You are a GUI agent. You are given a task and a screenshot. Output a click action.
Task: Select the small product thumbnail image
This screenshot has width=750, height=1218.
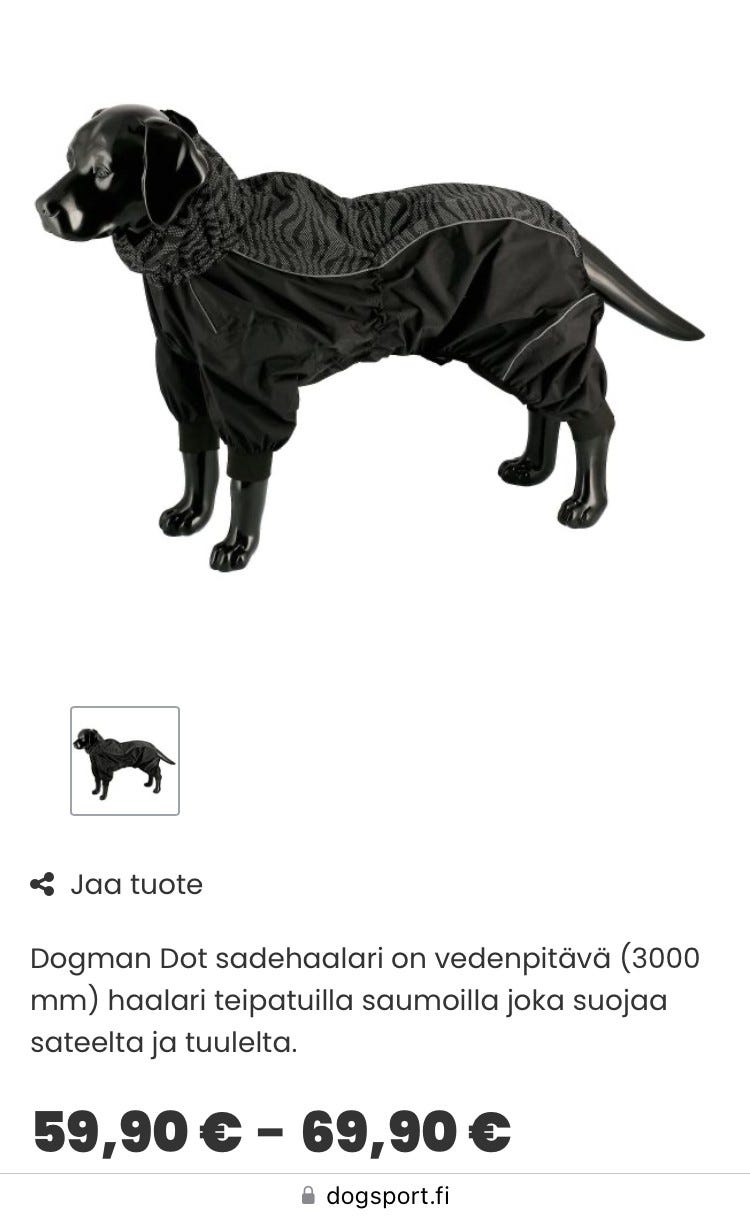coord(125,761)
